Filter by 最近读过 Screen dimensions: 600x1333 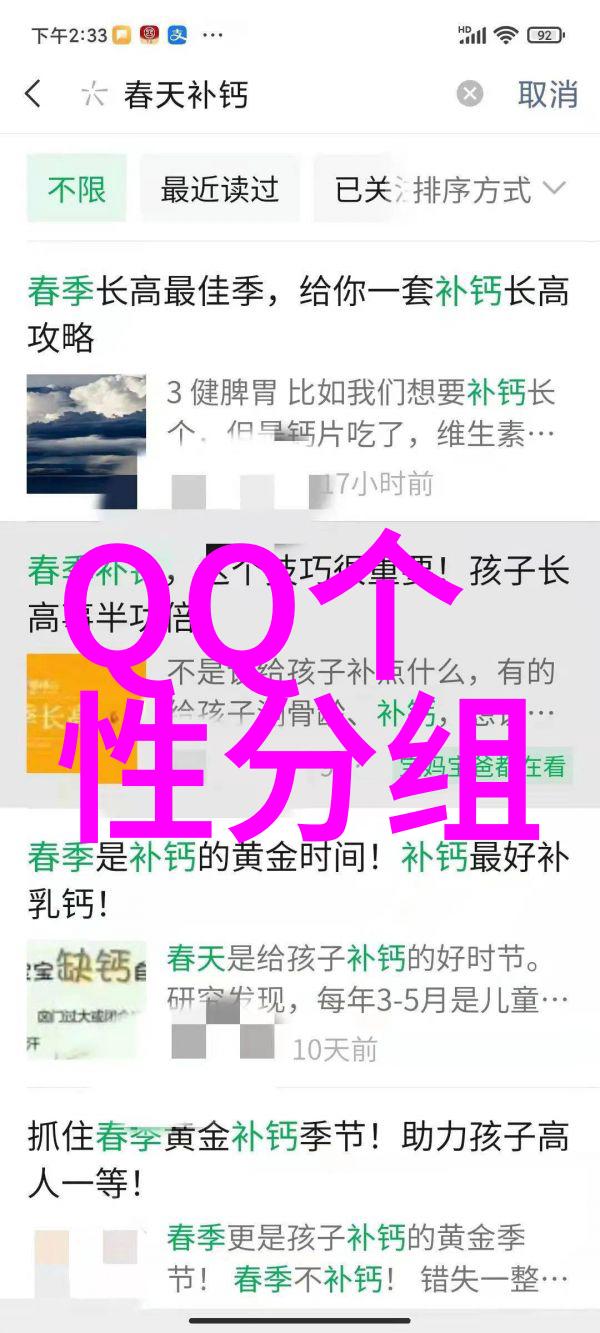click(219, 189)
